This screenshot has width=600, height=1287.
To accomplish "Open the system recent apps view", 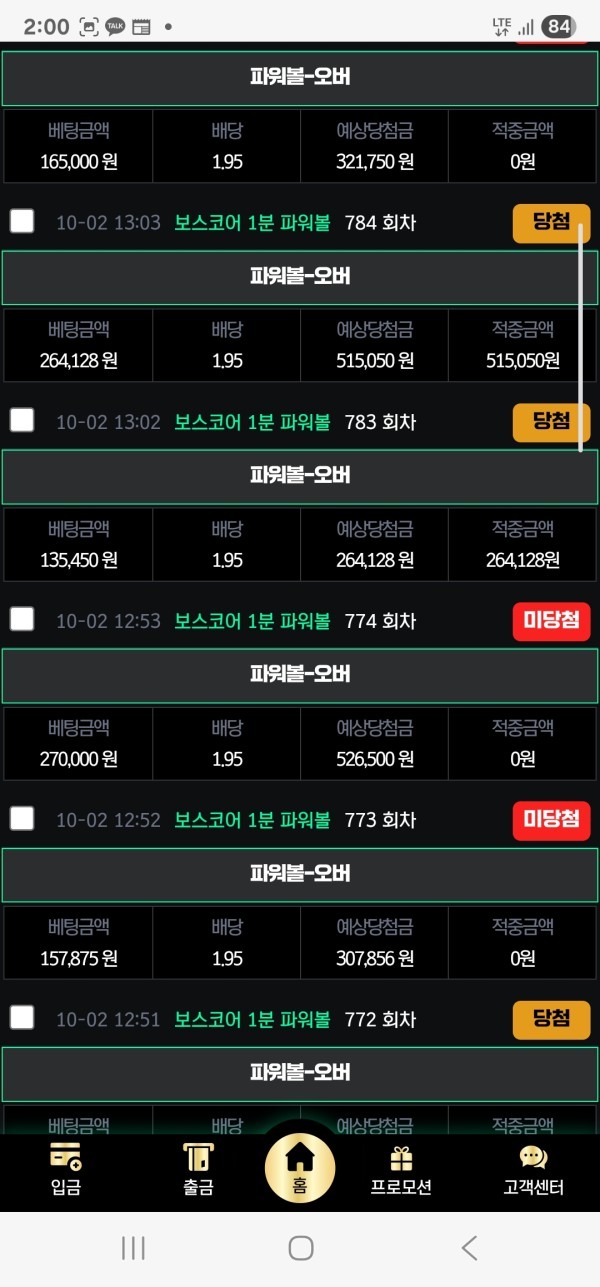I will pyautogui.click(x=133, y=1247).
